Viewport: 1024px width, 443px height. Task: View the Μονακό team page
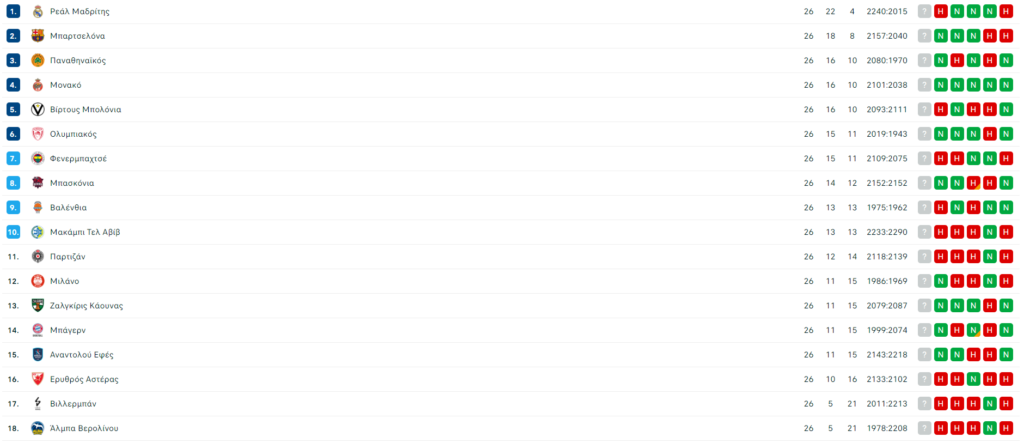tap(67, 85)
